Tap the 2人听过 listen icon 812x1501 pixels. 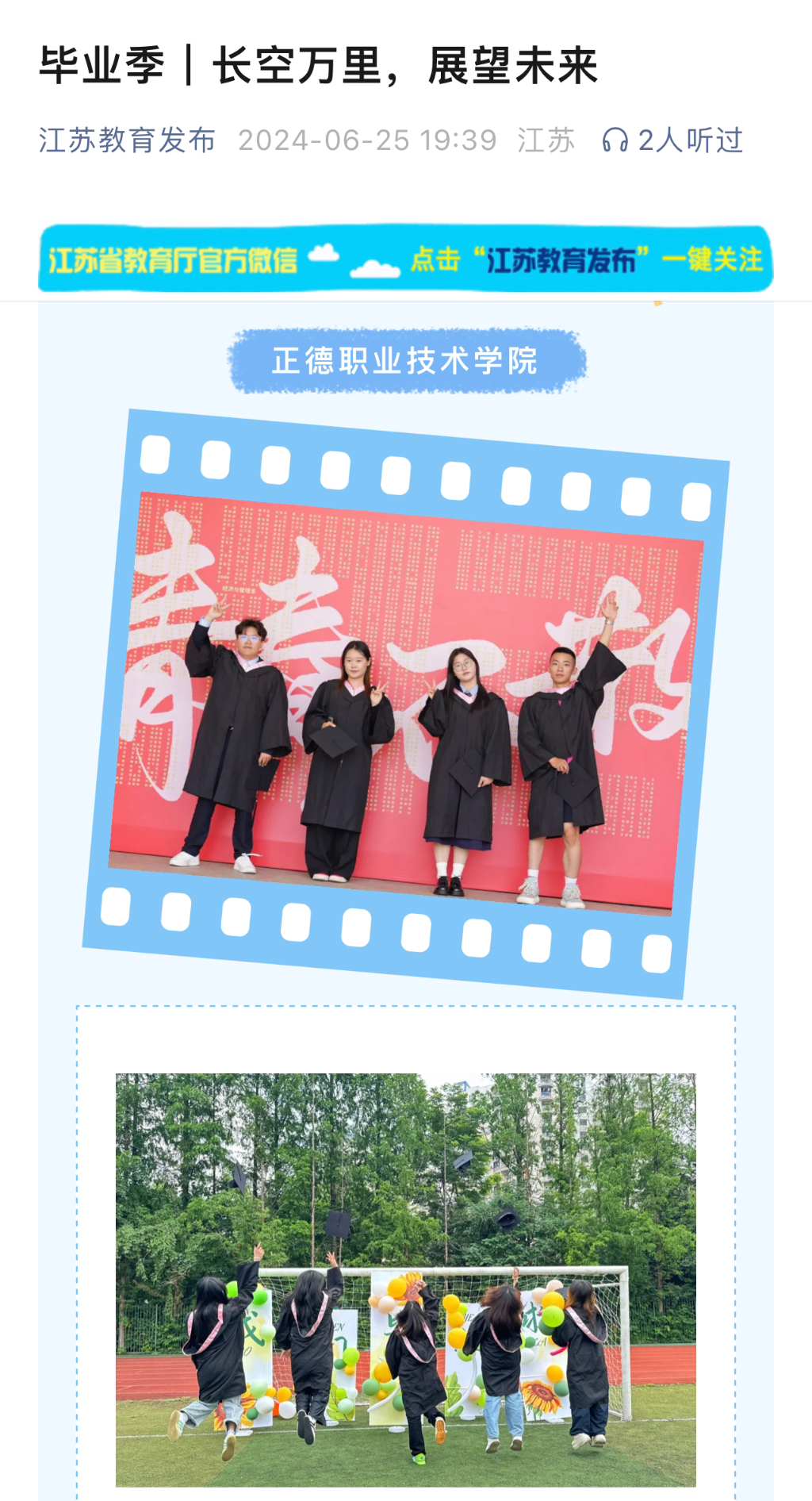coord(615,140)
